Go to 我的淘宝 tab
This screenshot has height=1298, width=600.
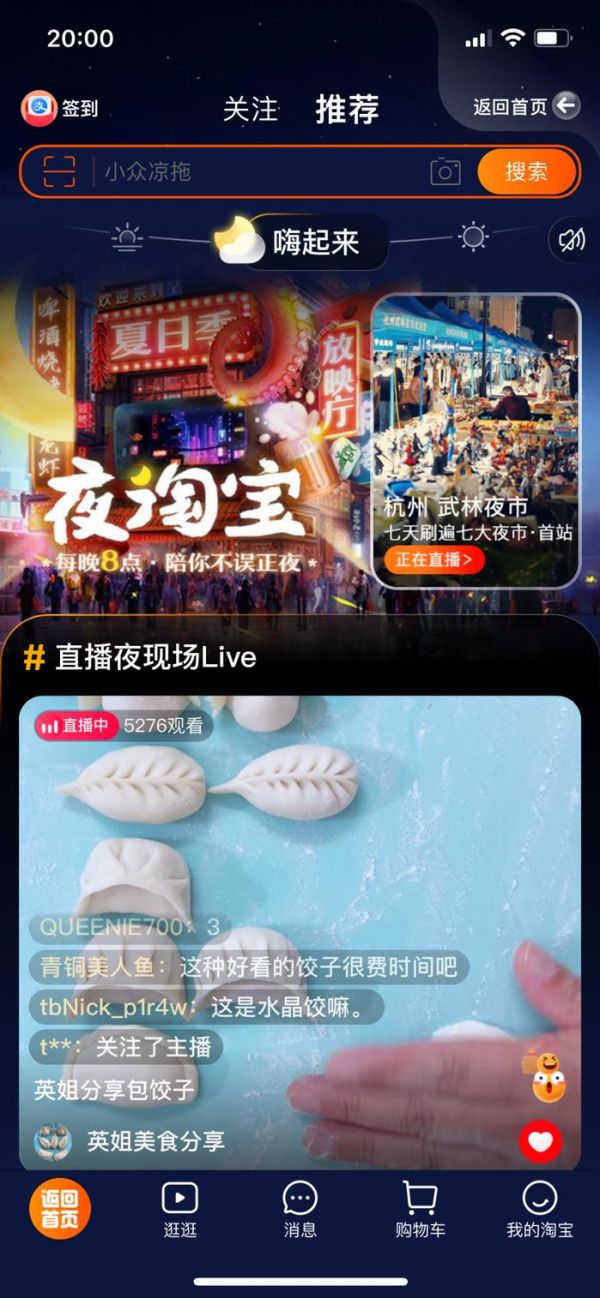[540, 1208]
